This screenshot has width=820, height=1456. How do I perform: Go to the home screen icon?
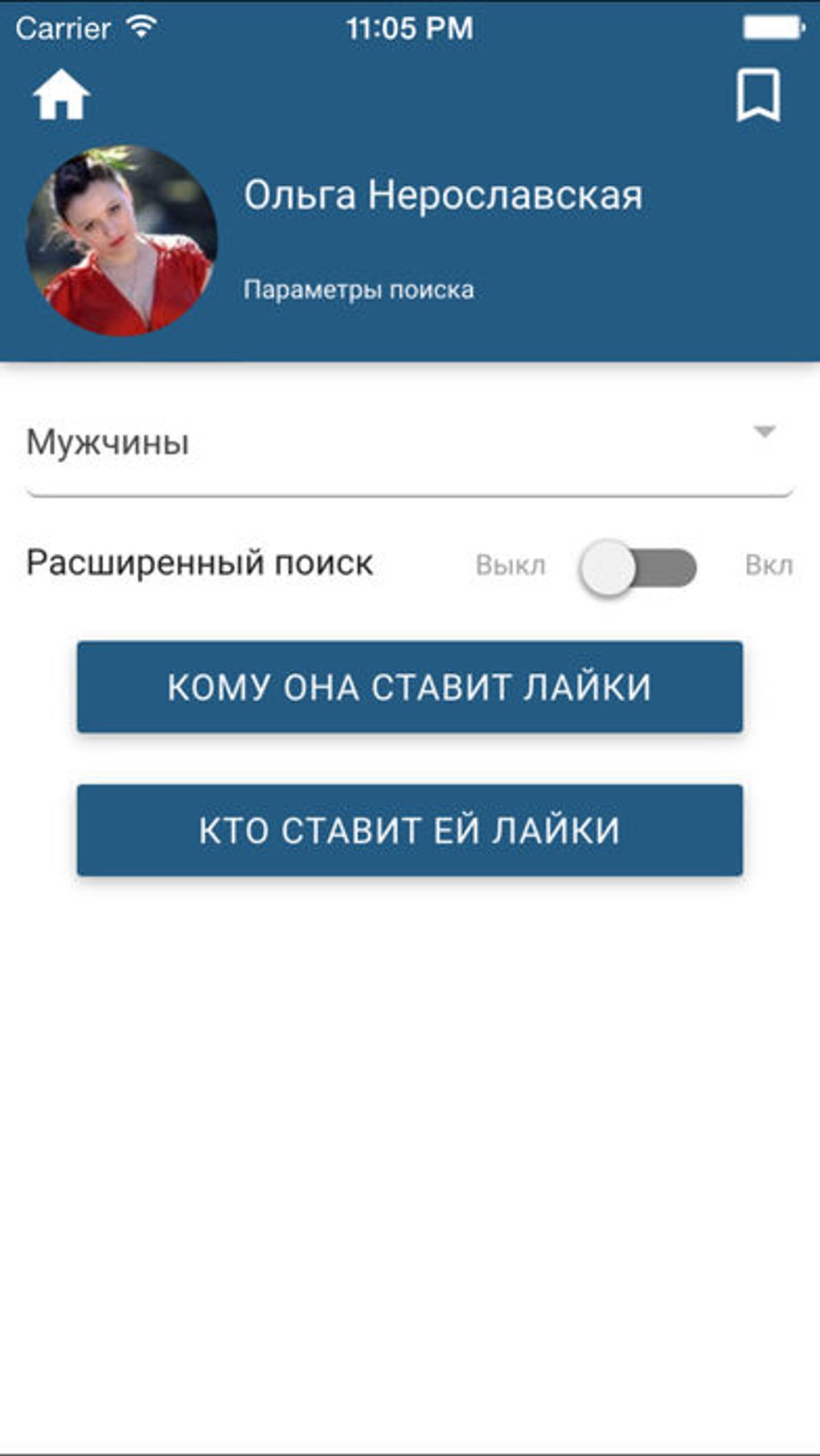pyautogui.click(x=61, y=95)
